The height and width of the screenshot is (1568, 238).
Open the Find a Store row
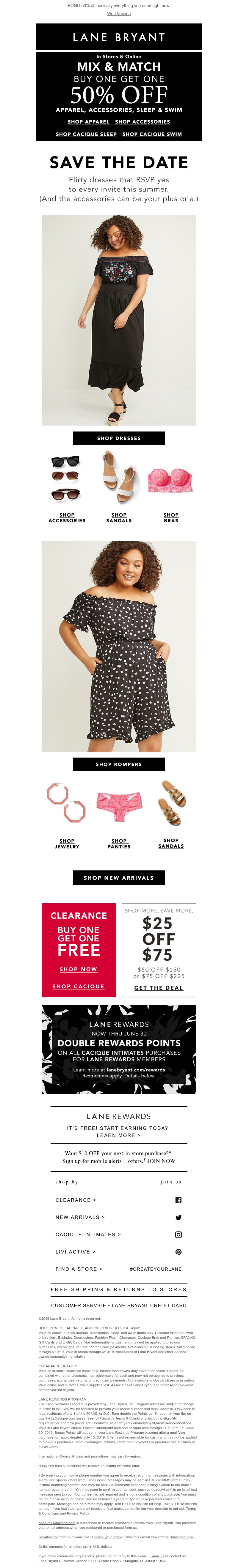point(79,1269)
